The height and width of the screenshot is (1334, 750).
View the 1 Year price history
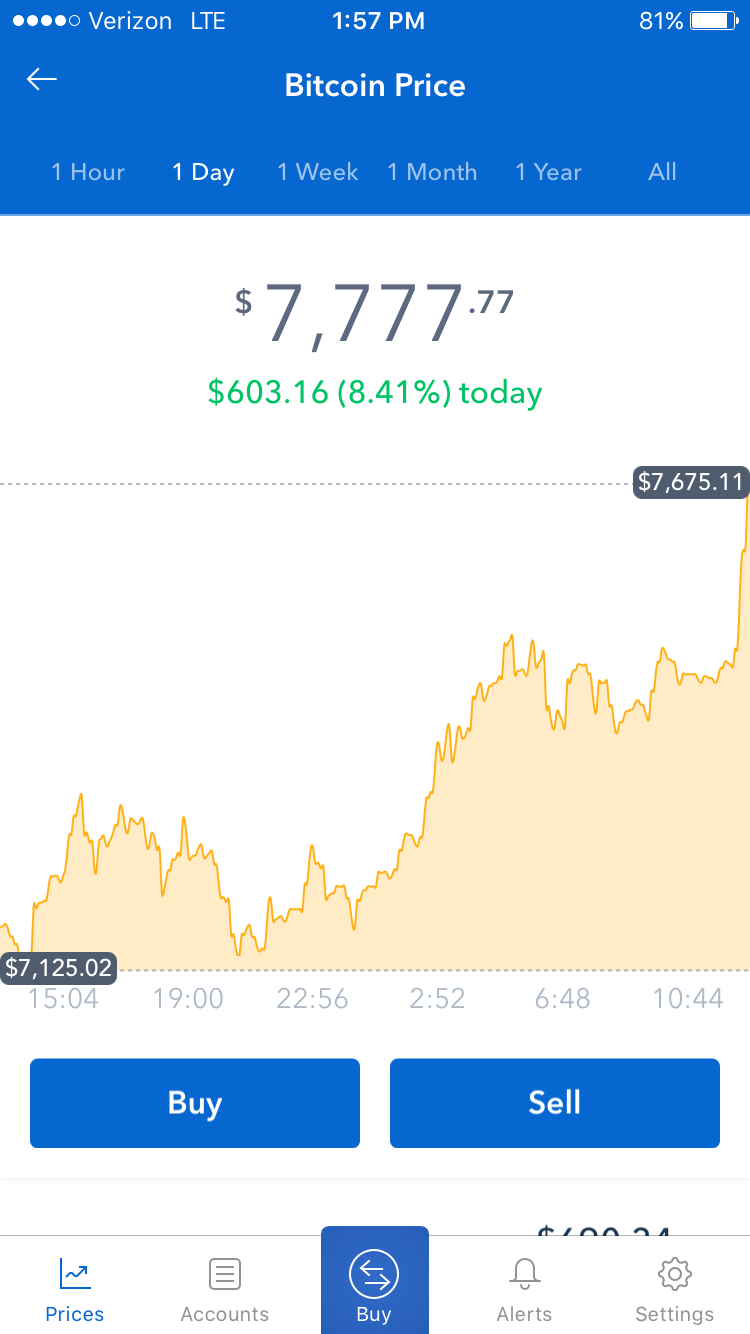point(548,172)
